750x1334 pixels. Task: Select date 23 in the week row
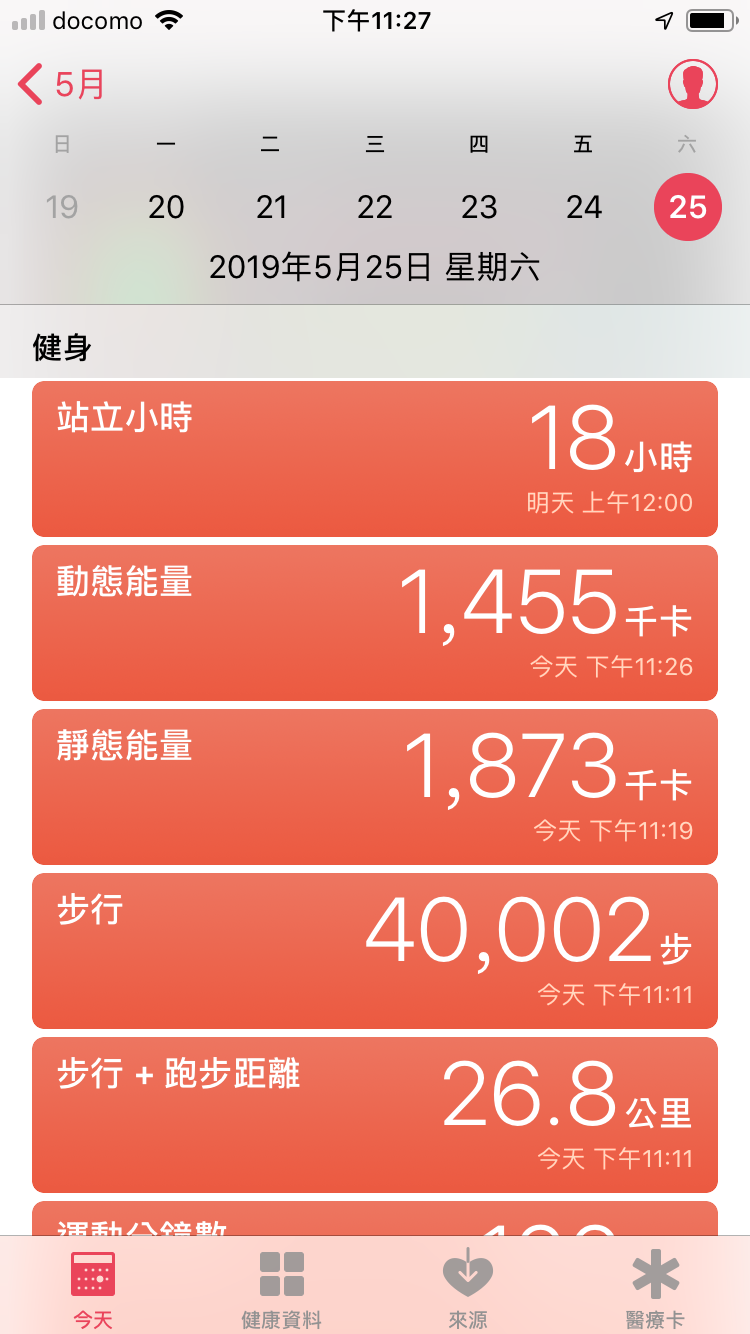(479, 207)
